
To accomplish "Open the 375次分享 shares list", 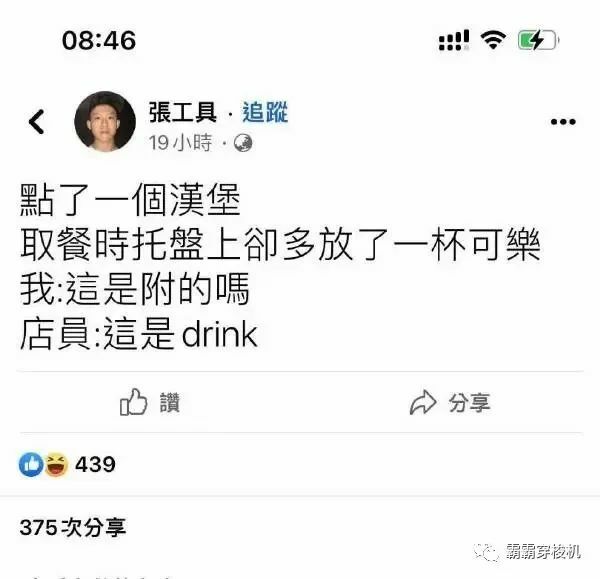I will point(73,527).
